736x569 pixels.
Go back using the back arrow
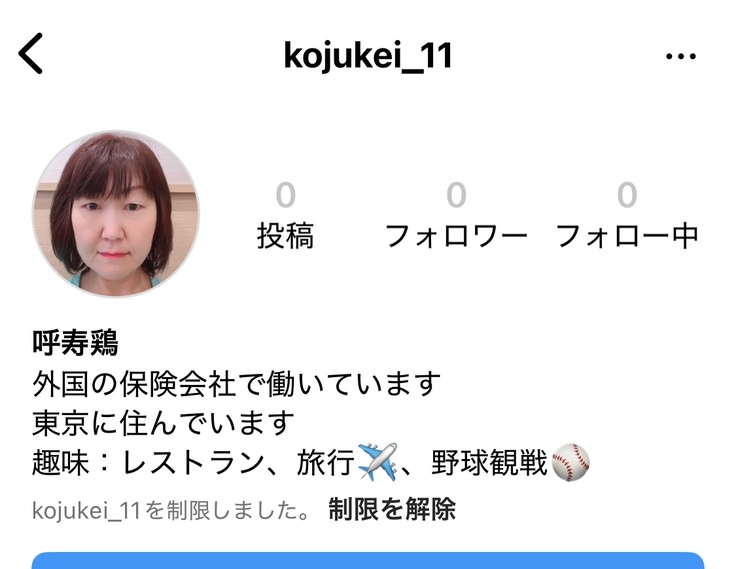coord(32,54)
